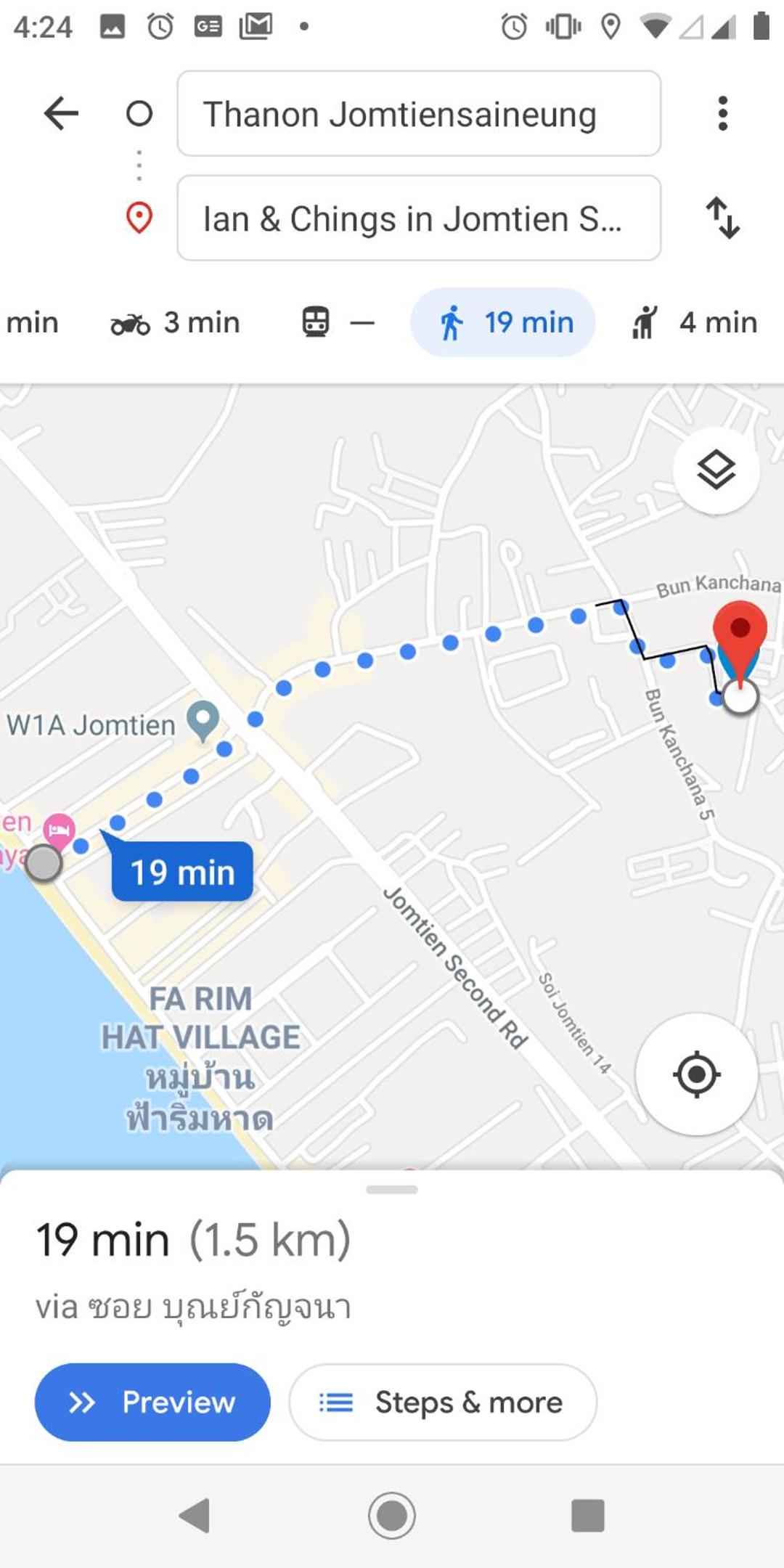Tap the system home button
The width and height of the screenshot is (784, 1568).
tap(392, 1515)
